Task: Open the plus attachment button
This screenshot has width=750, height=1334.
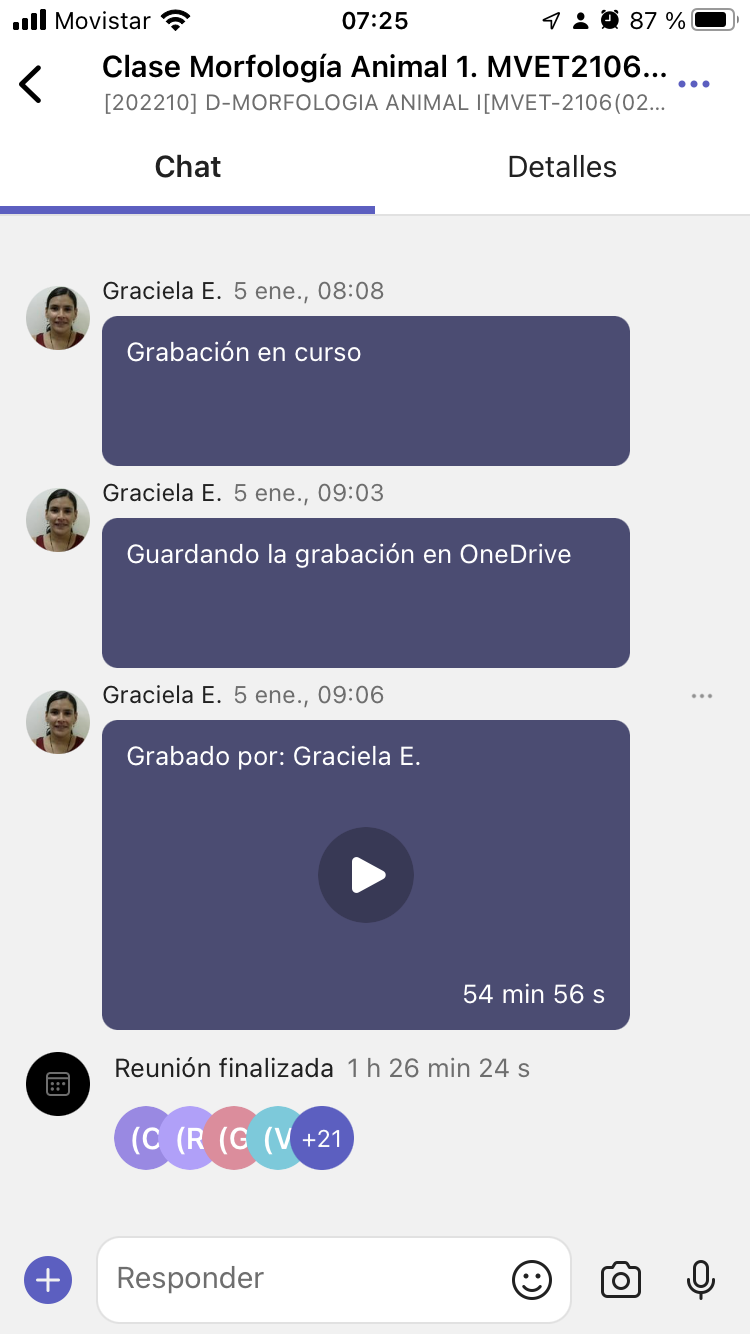Action: point(48,1279)
